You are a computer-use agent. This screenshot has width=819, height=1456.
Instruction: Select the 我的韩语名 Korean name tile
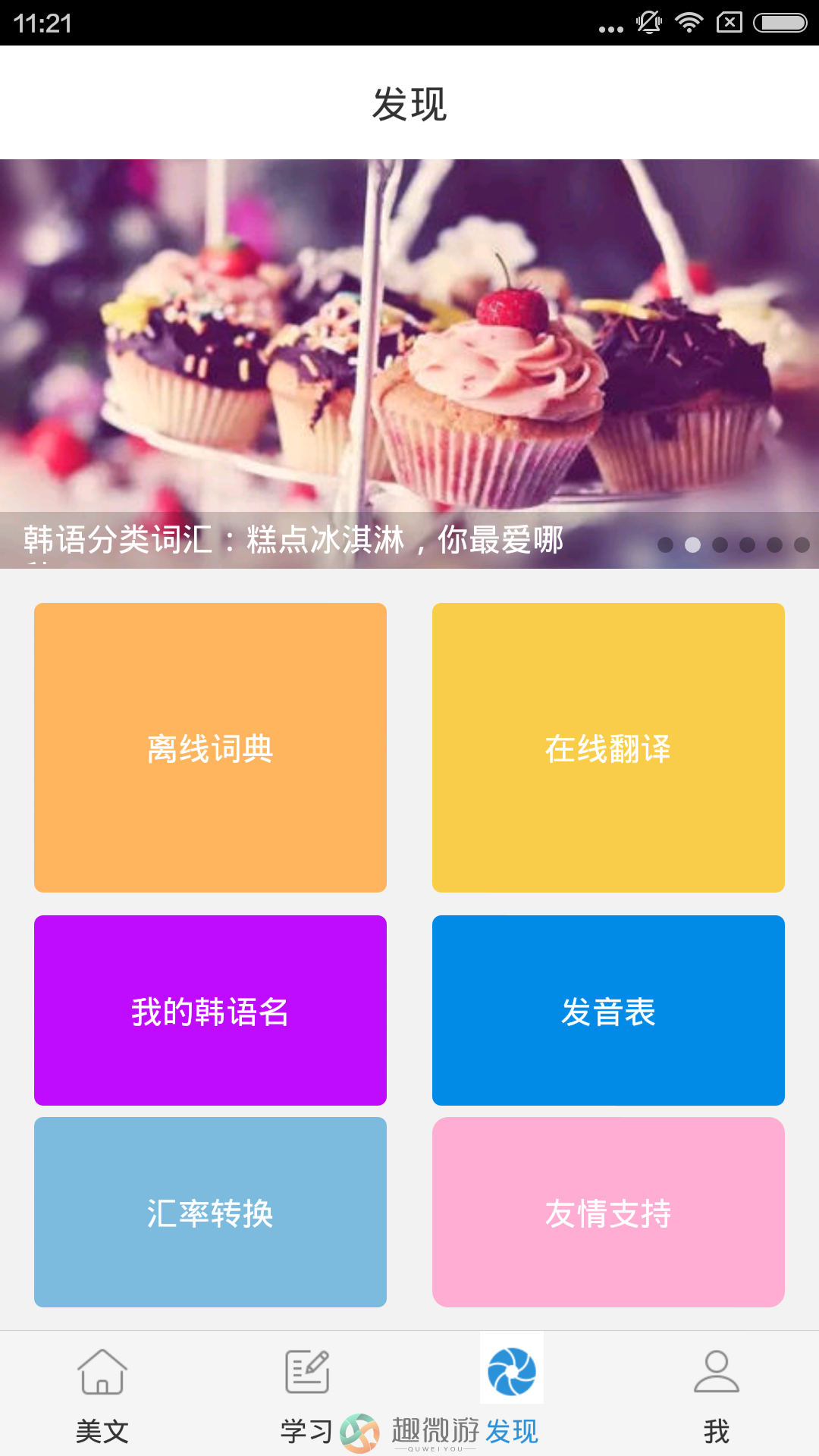point(210,1010)
